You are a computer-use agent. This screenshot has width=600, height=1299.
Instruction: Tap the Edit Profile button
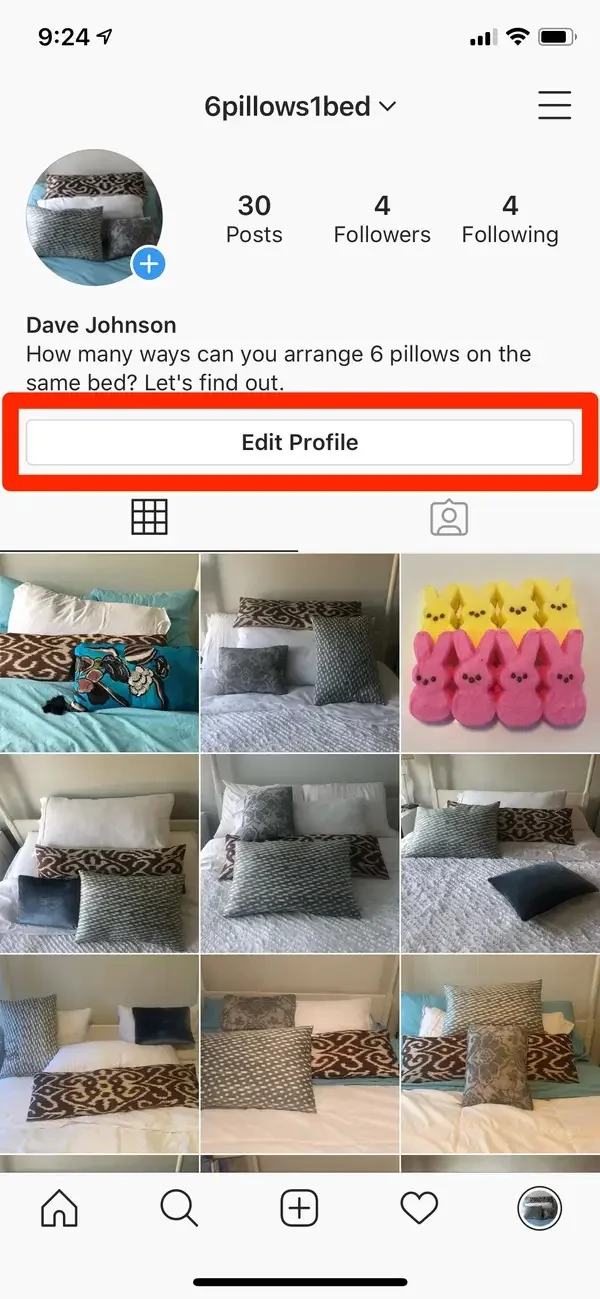click(300, 442)
